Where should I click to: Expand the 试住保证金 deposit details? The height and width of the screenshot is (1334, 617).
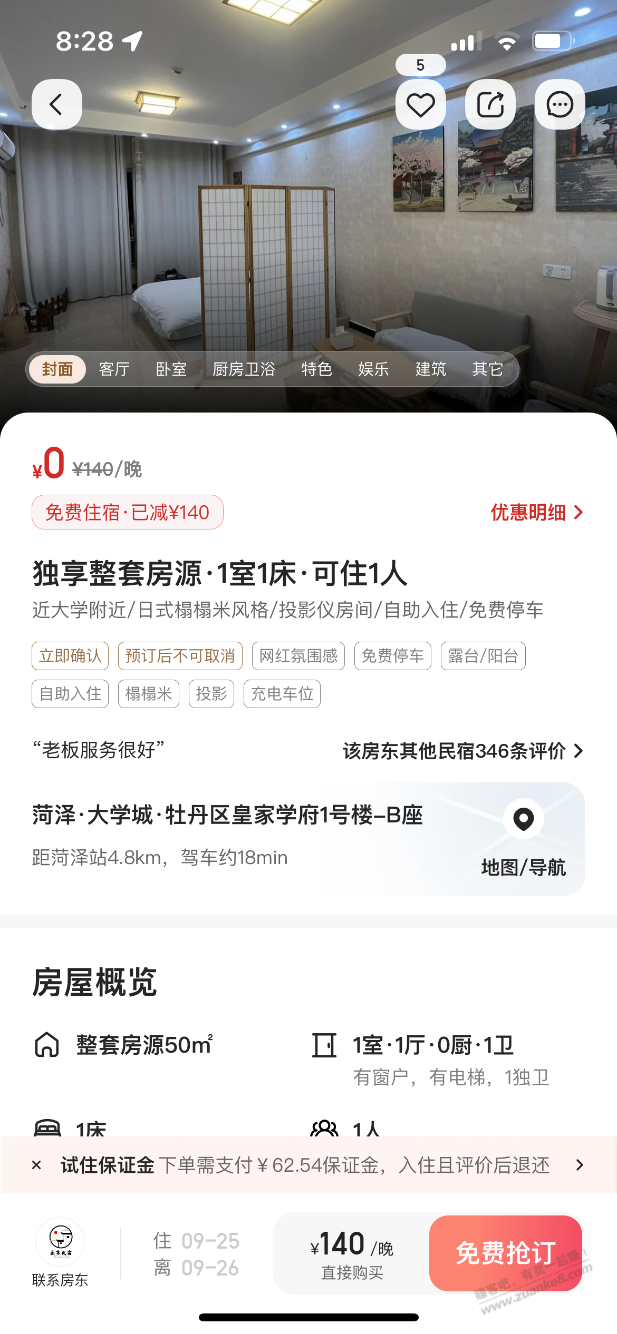(x=578, y=1165)
